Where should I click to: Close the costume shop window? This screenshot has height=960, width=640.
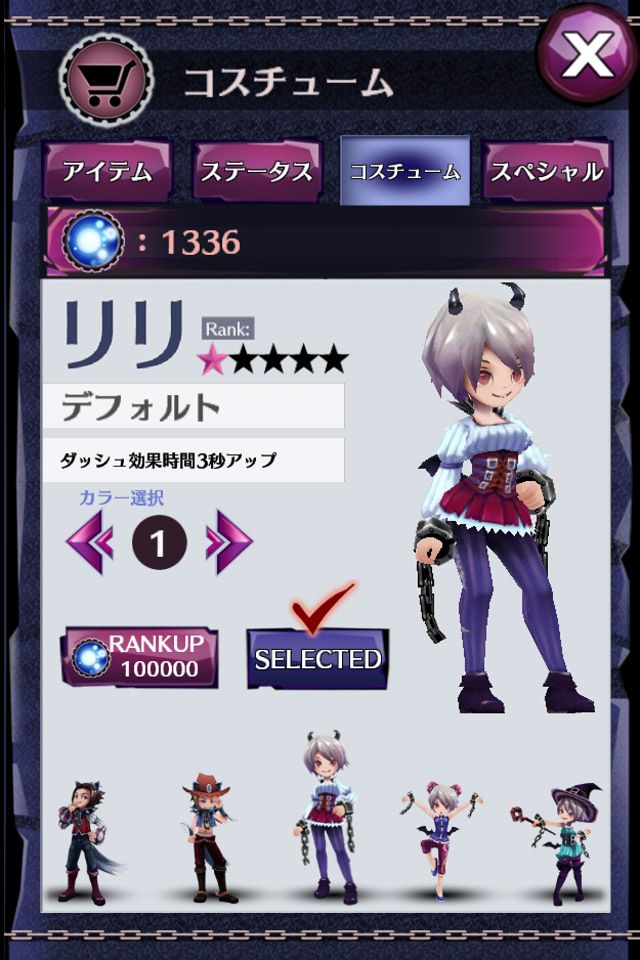point(587,54)
